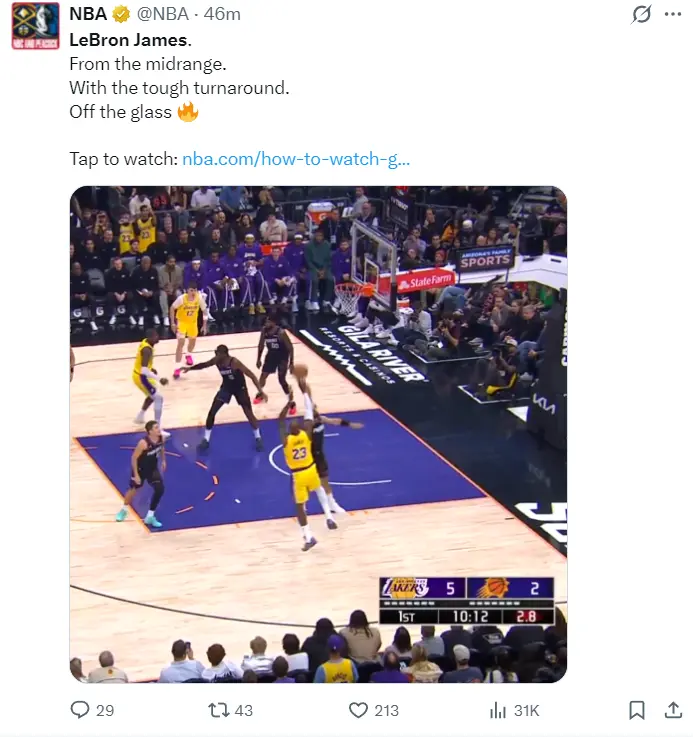Like the NBA post

point(359,710)
